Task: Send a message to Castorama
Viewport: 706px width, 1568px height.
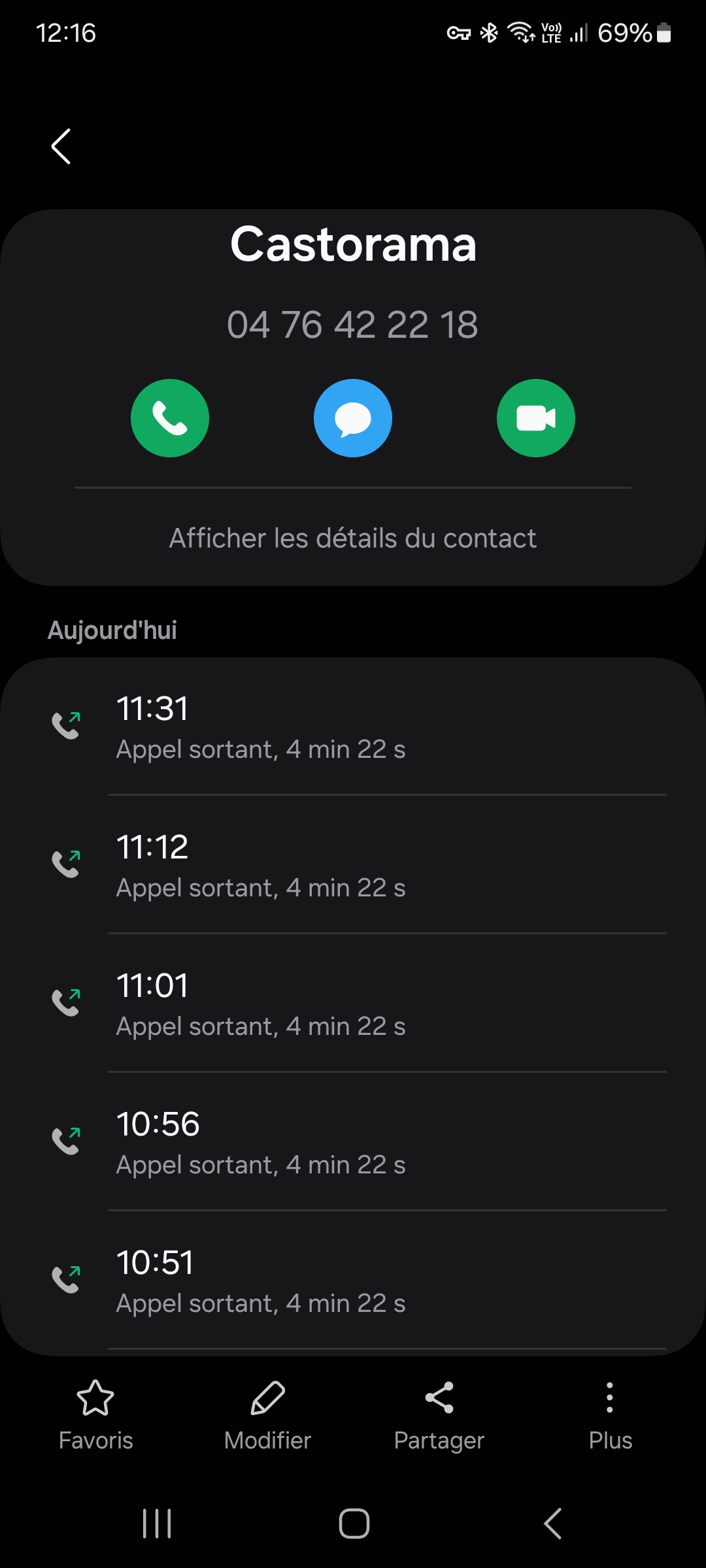Action: point(353,418)
